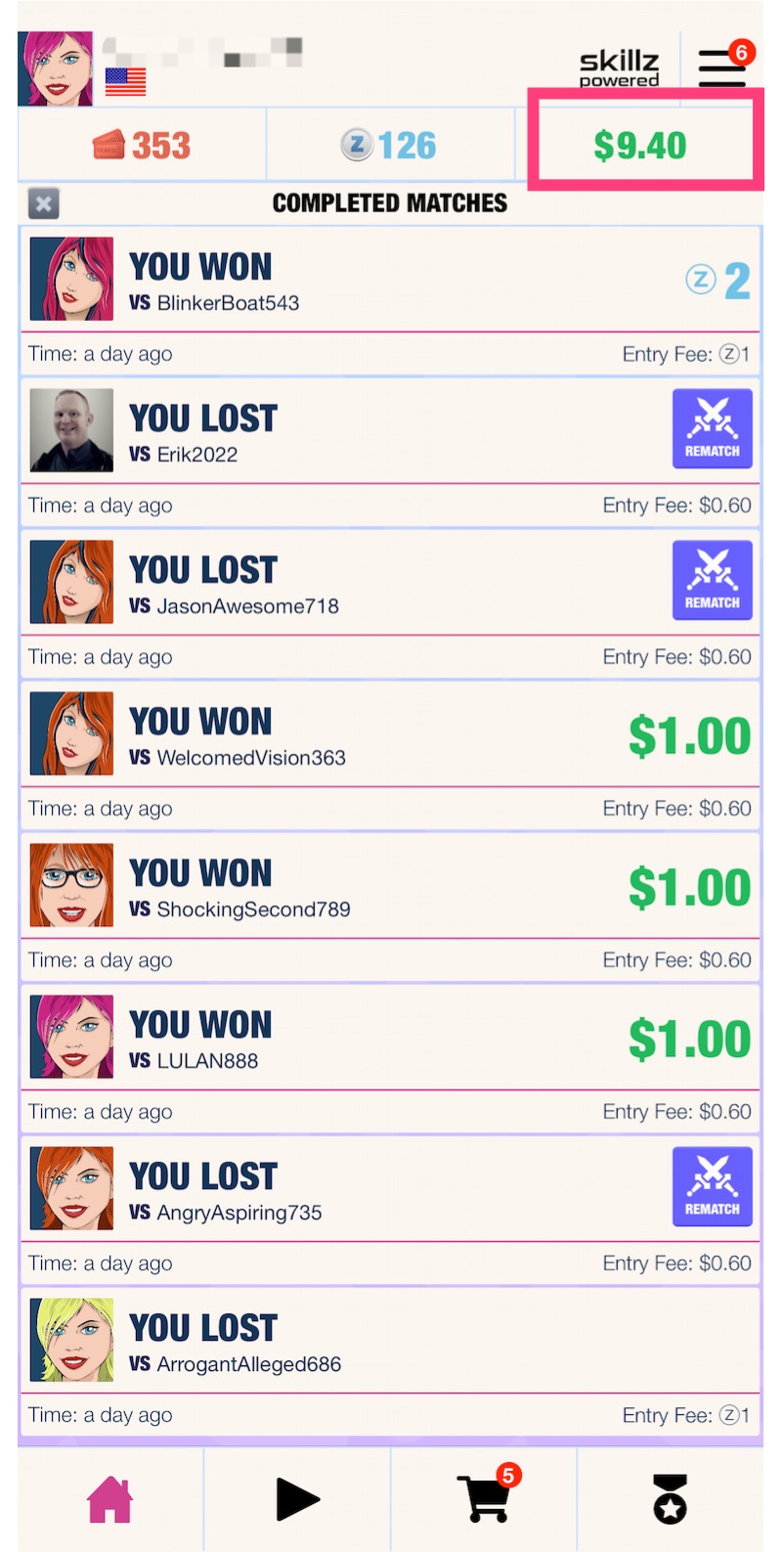Open the lost match vs ArrogantAlleged686
The width and height of the screenshot is (784, 1552).
[391, 1342]
